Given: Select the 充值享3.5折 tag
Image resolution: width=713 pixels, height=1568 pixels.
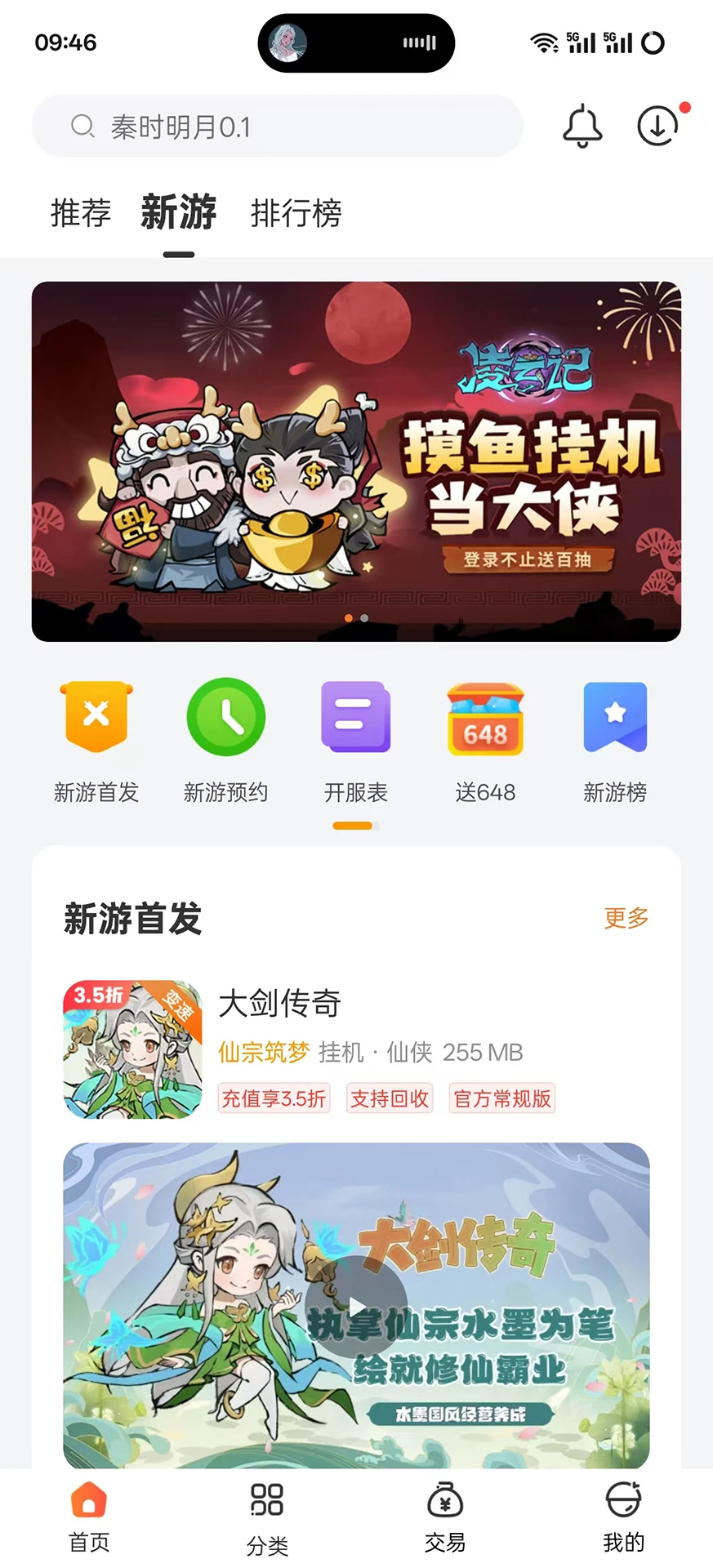Looking at the screenshot, I should click(274, 1098).
